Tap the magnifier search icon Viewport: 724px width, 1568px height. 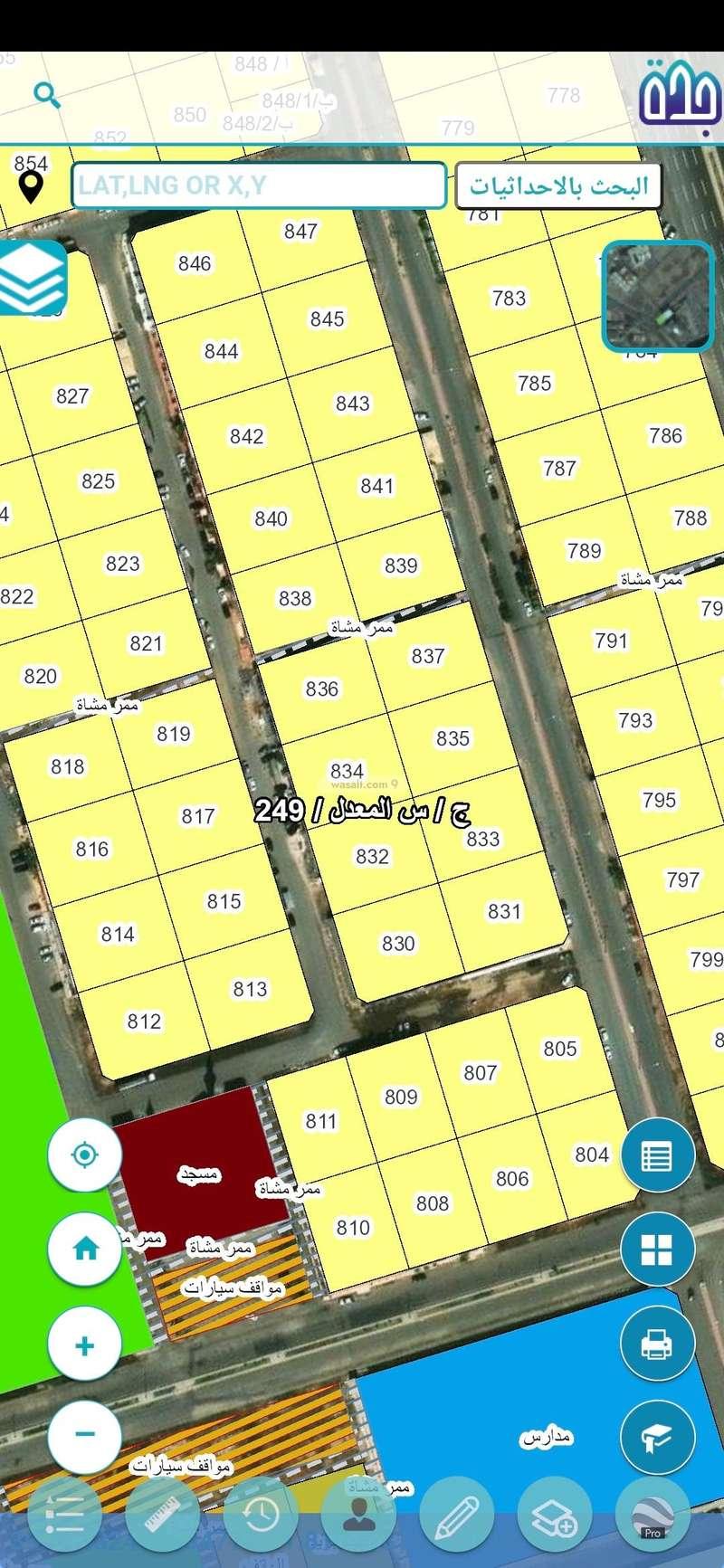tap(47, 95)
